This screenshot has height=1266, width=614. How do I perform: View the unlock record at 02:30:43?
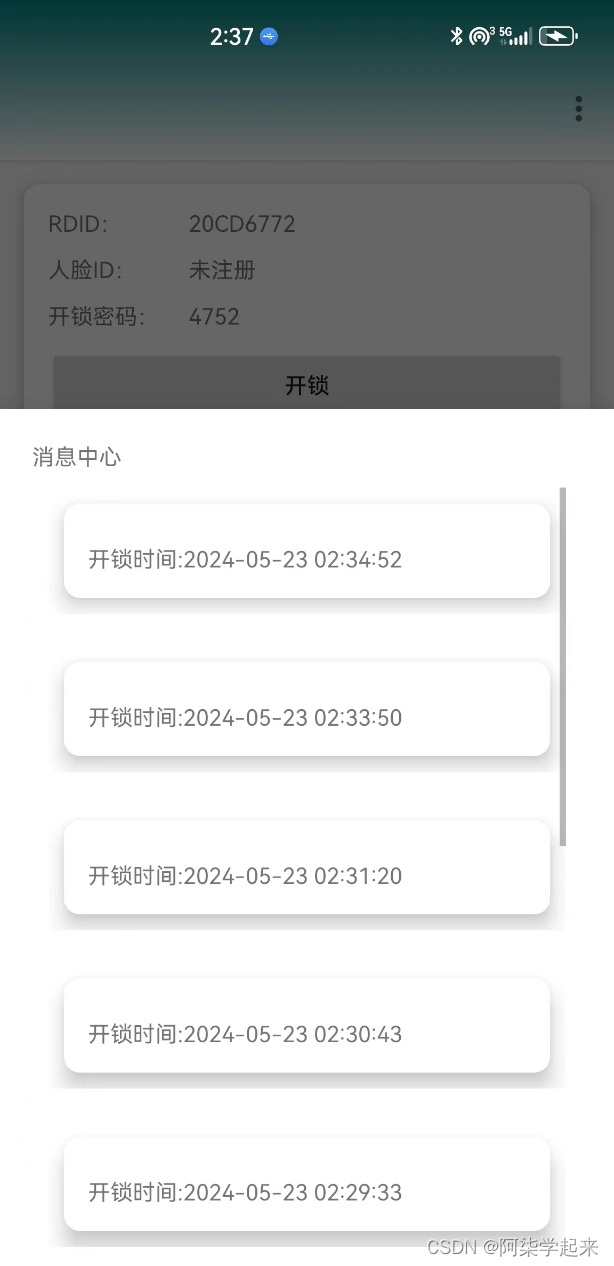click(307, 1025)
